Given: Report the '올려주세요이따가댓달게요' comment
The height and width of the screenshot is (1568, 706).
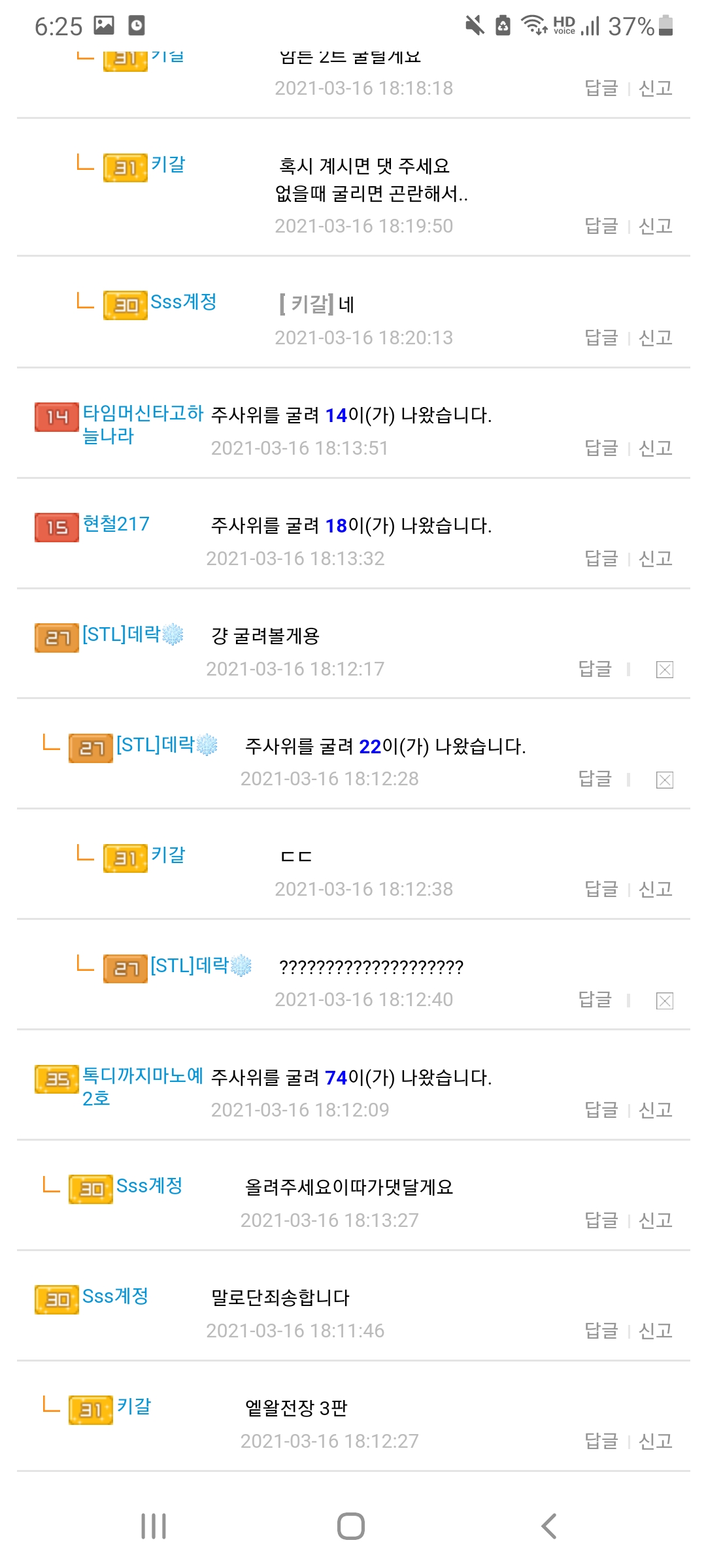Looking at the screenshot, I should (x=655, y=1220).
